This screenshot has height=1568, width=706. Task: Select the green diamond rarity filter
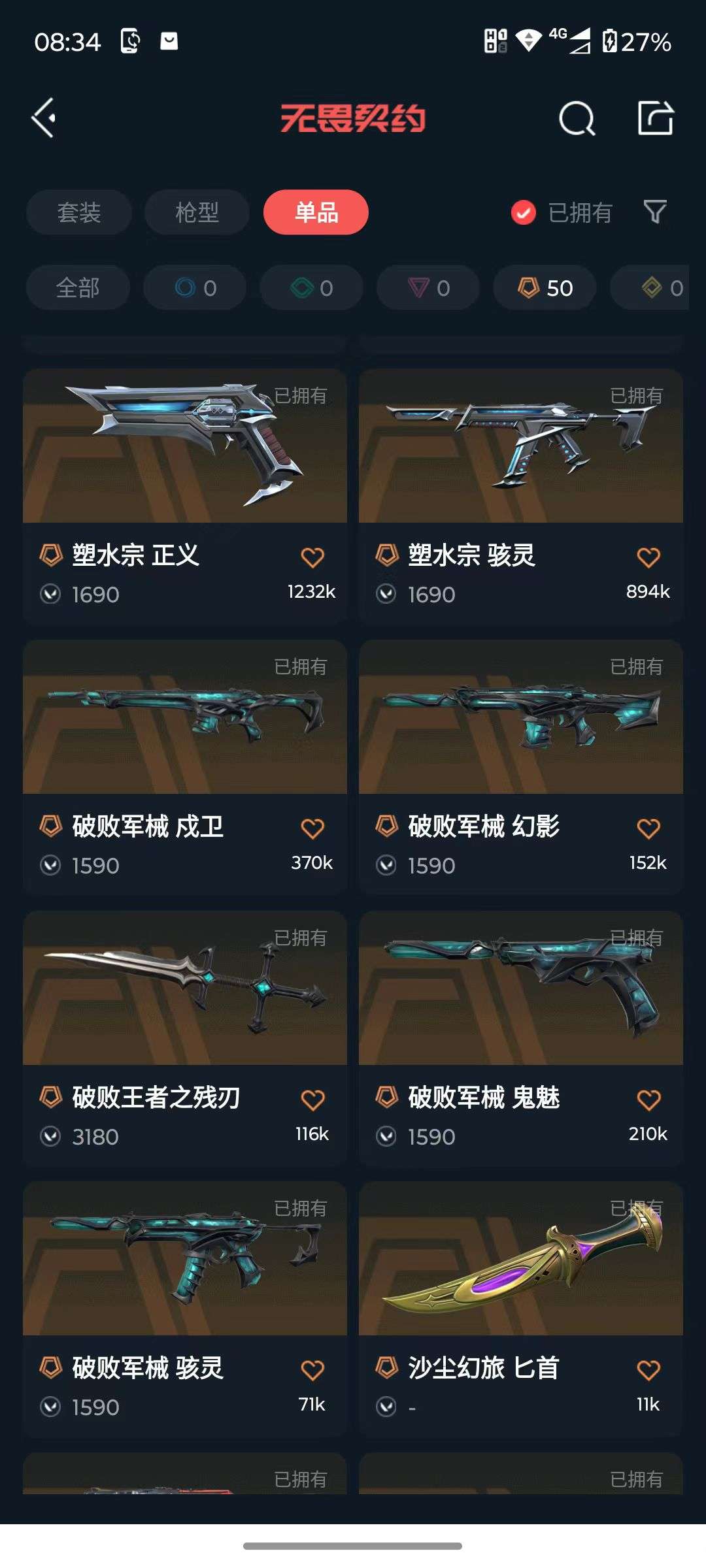point(311,287)
